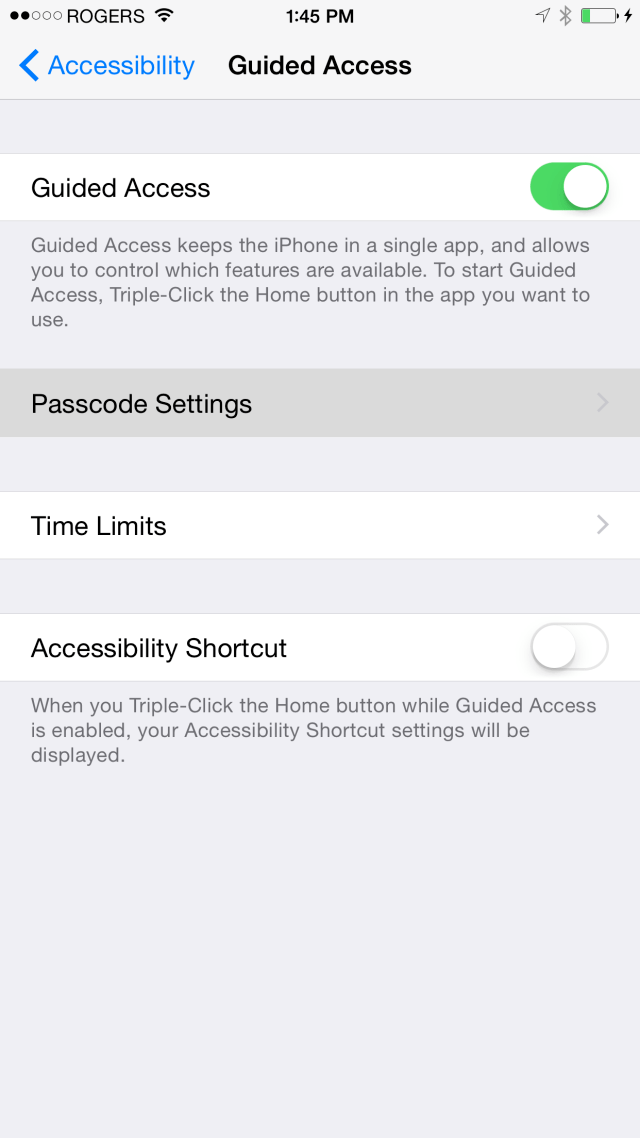This screenshot has height=1138, width=640.
Task: Open Time Limits
Action: tap(320, 525)
